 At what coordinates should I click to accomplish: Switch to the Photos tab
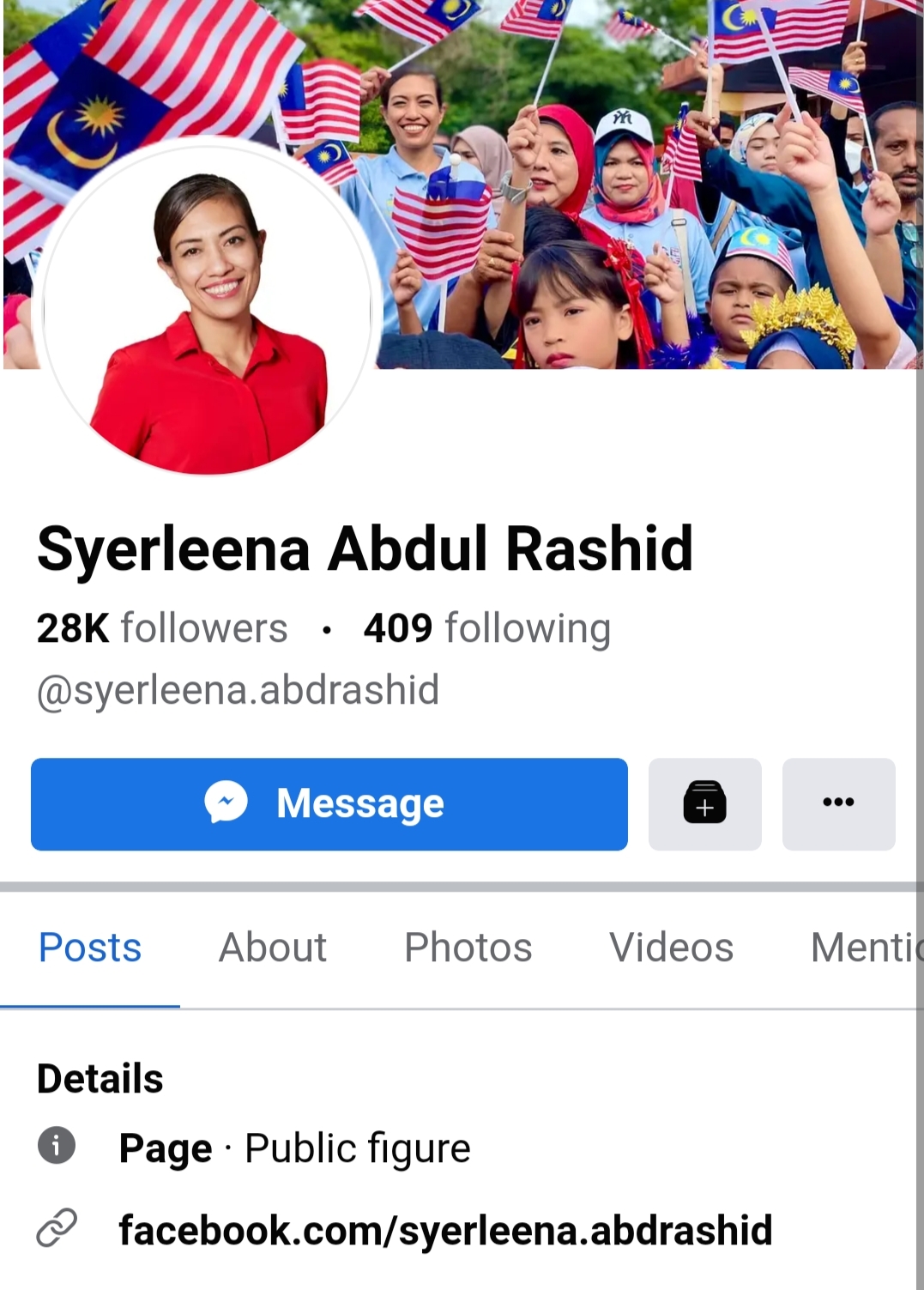click(x=468, y=948)
